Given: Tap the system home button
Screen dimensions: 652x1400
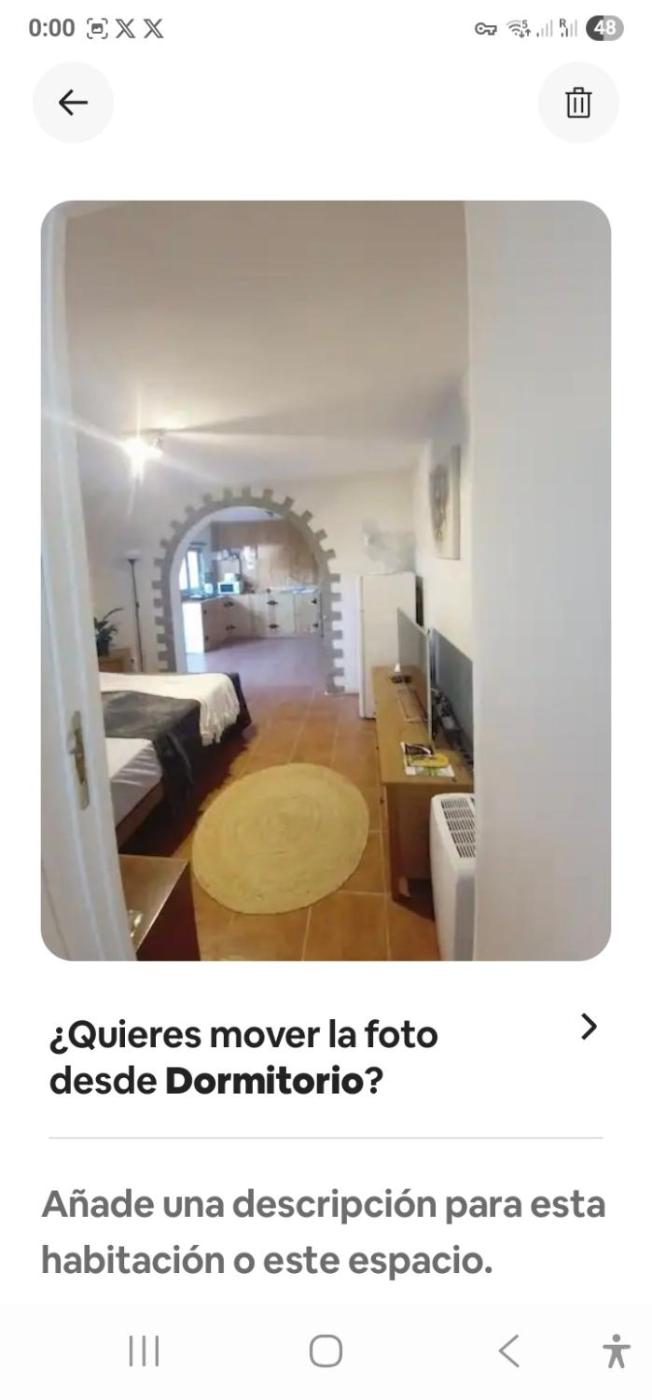Looking at the screenshot, I should [x=325, y=1351].
